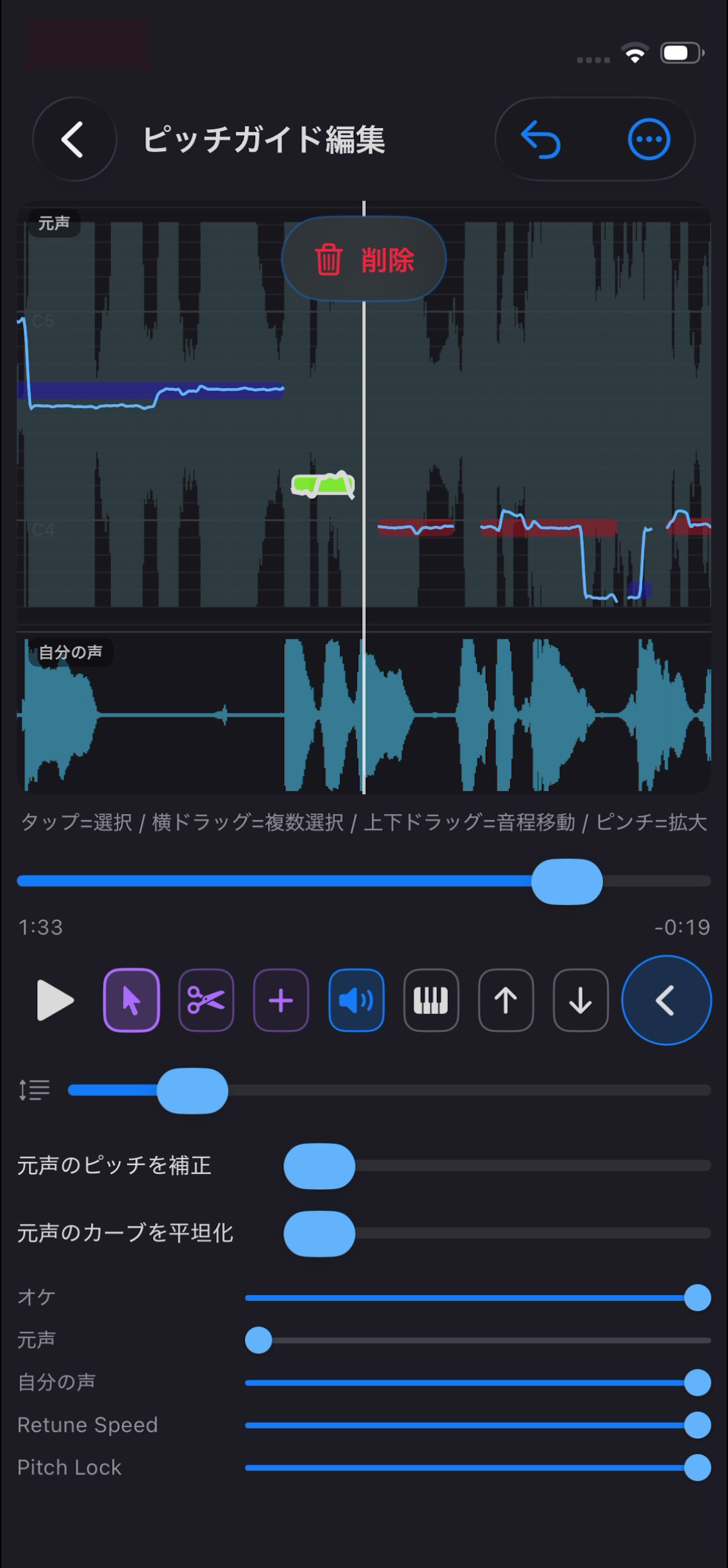The width and height of the screenshot is (728, 1568).
Task: Open the more options menu
Action: click(649, 139)
